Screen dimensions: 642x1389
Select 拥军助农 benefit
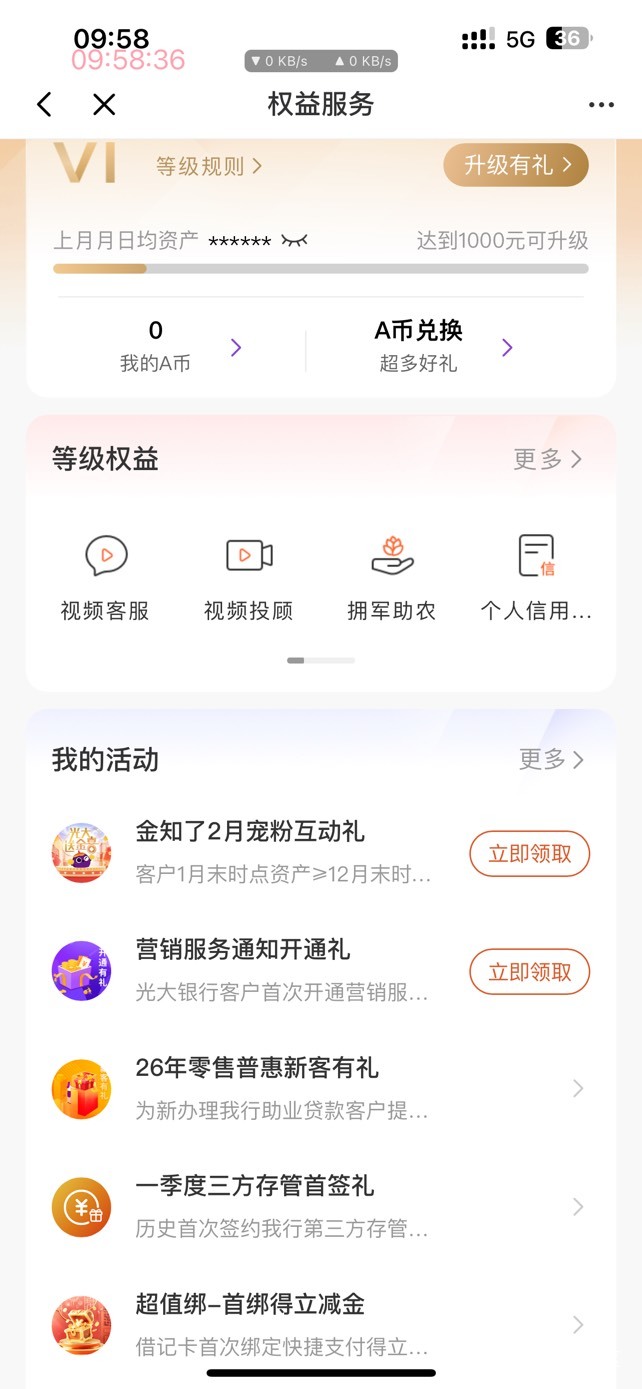392,577
